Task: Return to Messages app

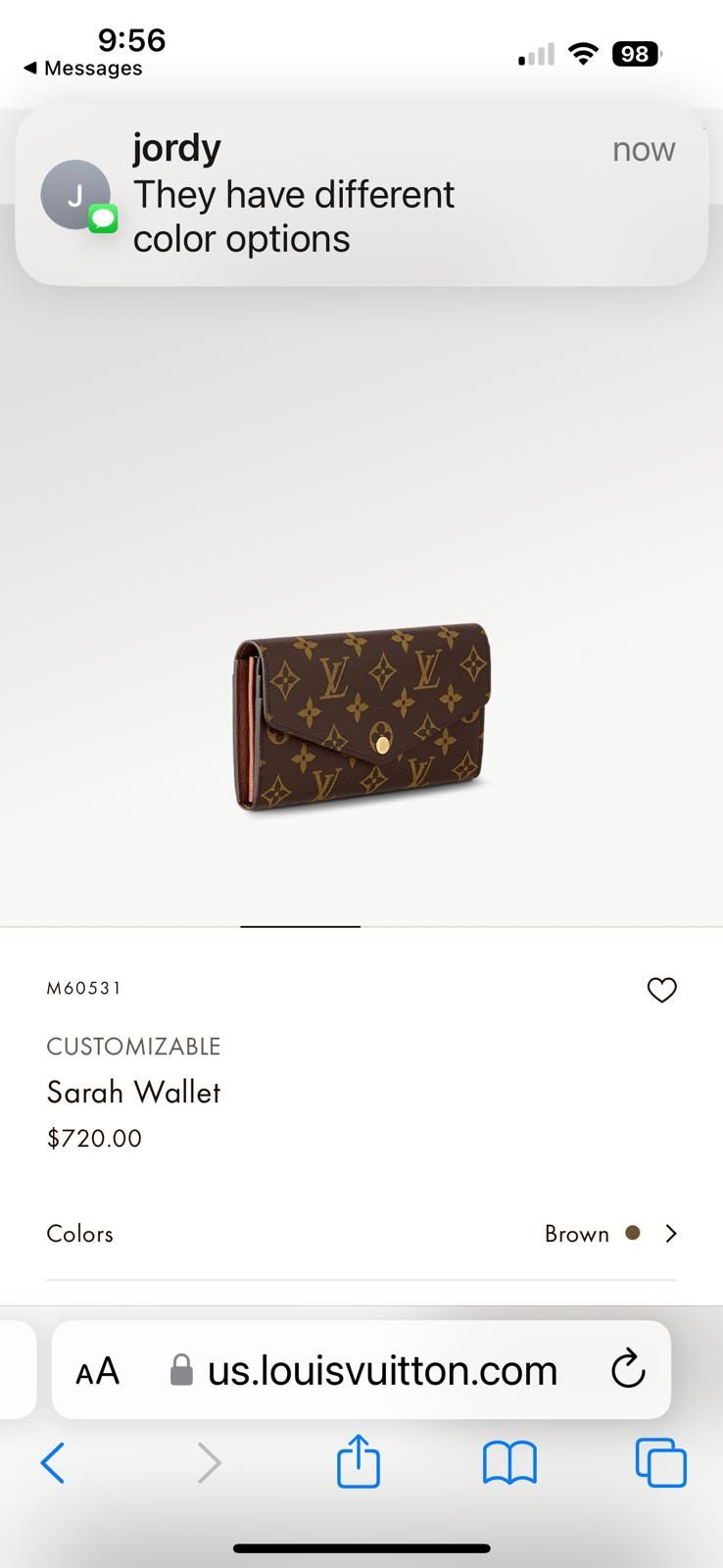Action: tap(83, 69)
